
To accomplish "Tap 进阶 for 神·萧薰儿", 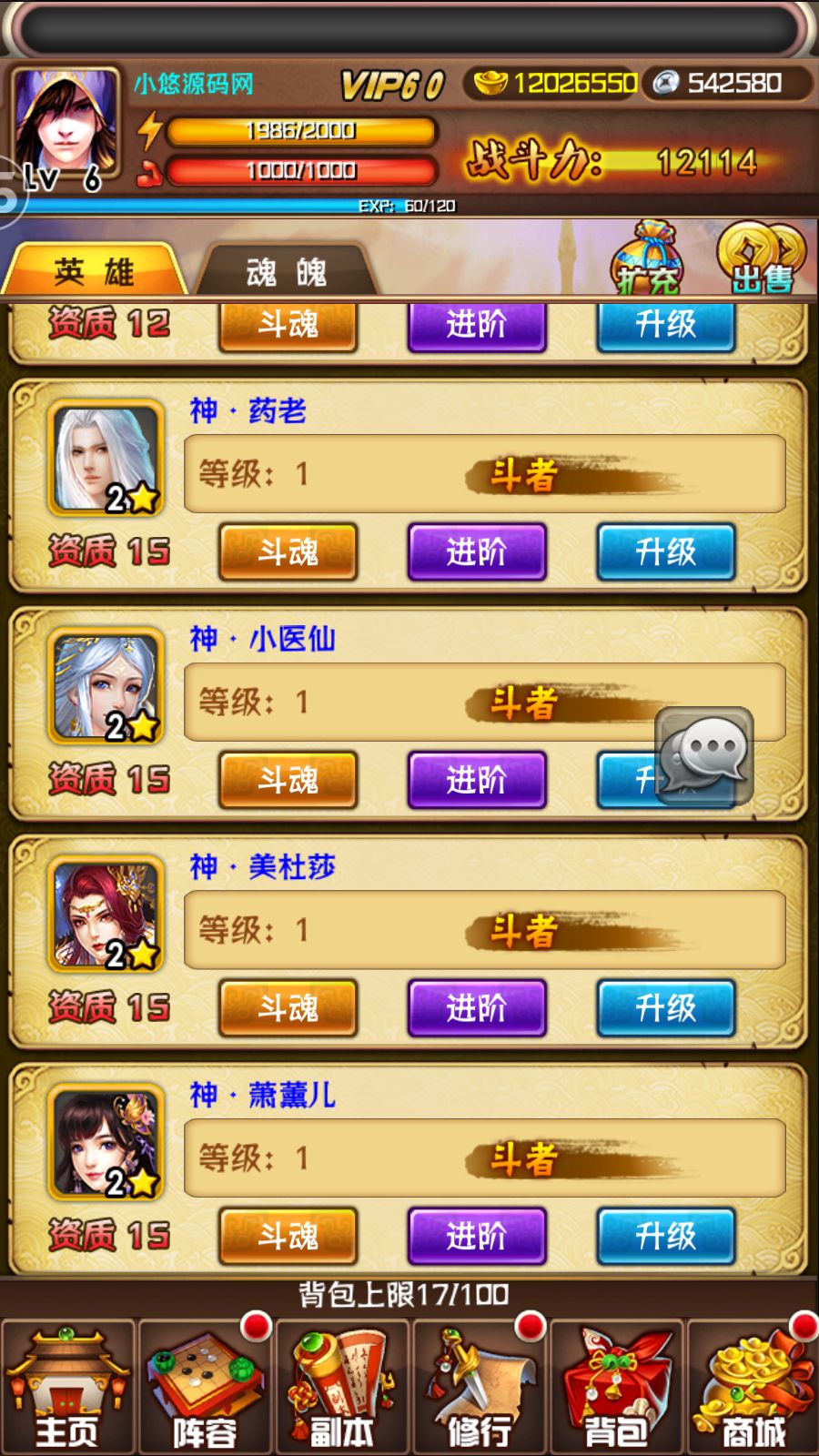I will [477, 1236].
